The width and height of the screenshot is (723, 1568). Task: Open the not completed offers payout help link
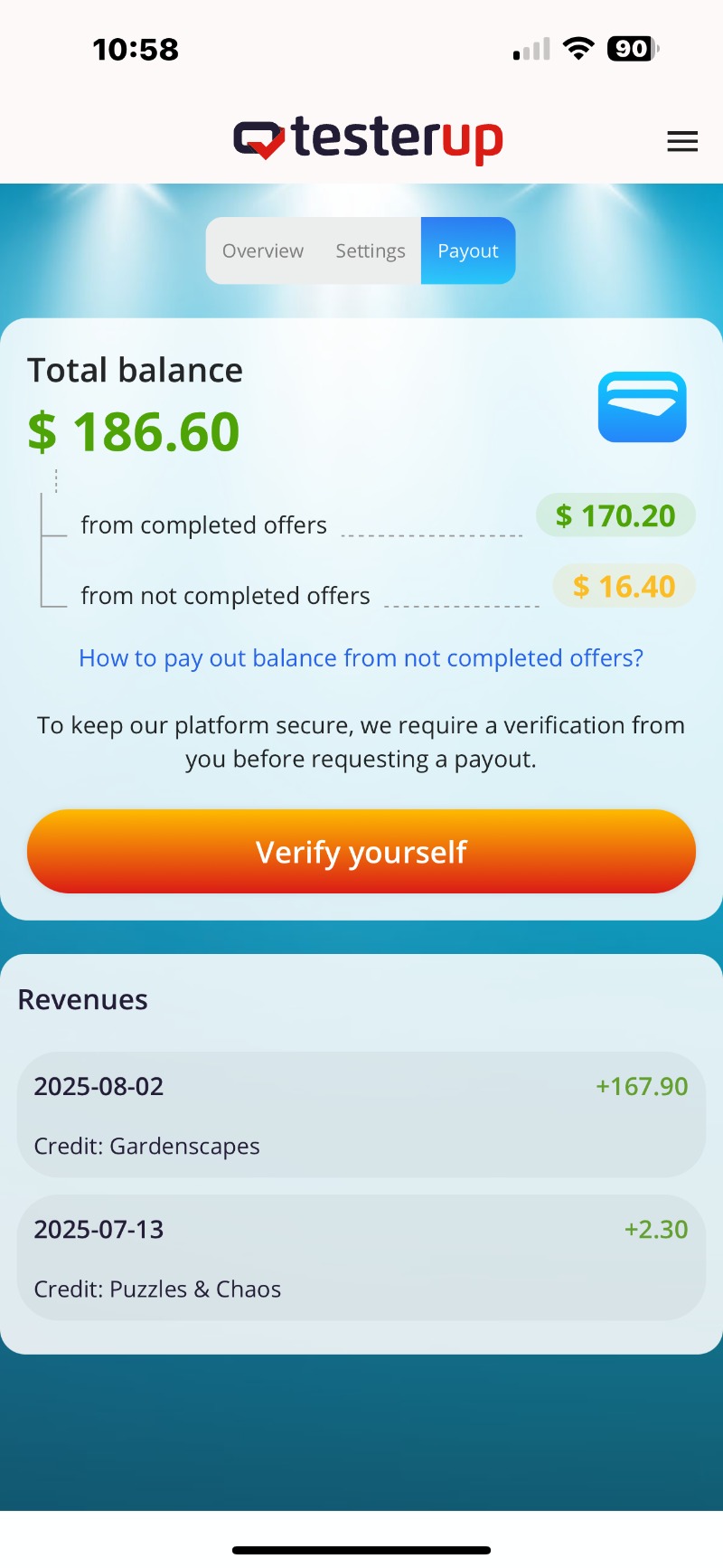(361, 657)
